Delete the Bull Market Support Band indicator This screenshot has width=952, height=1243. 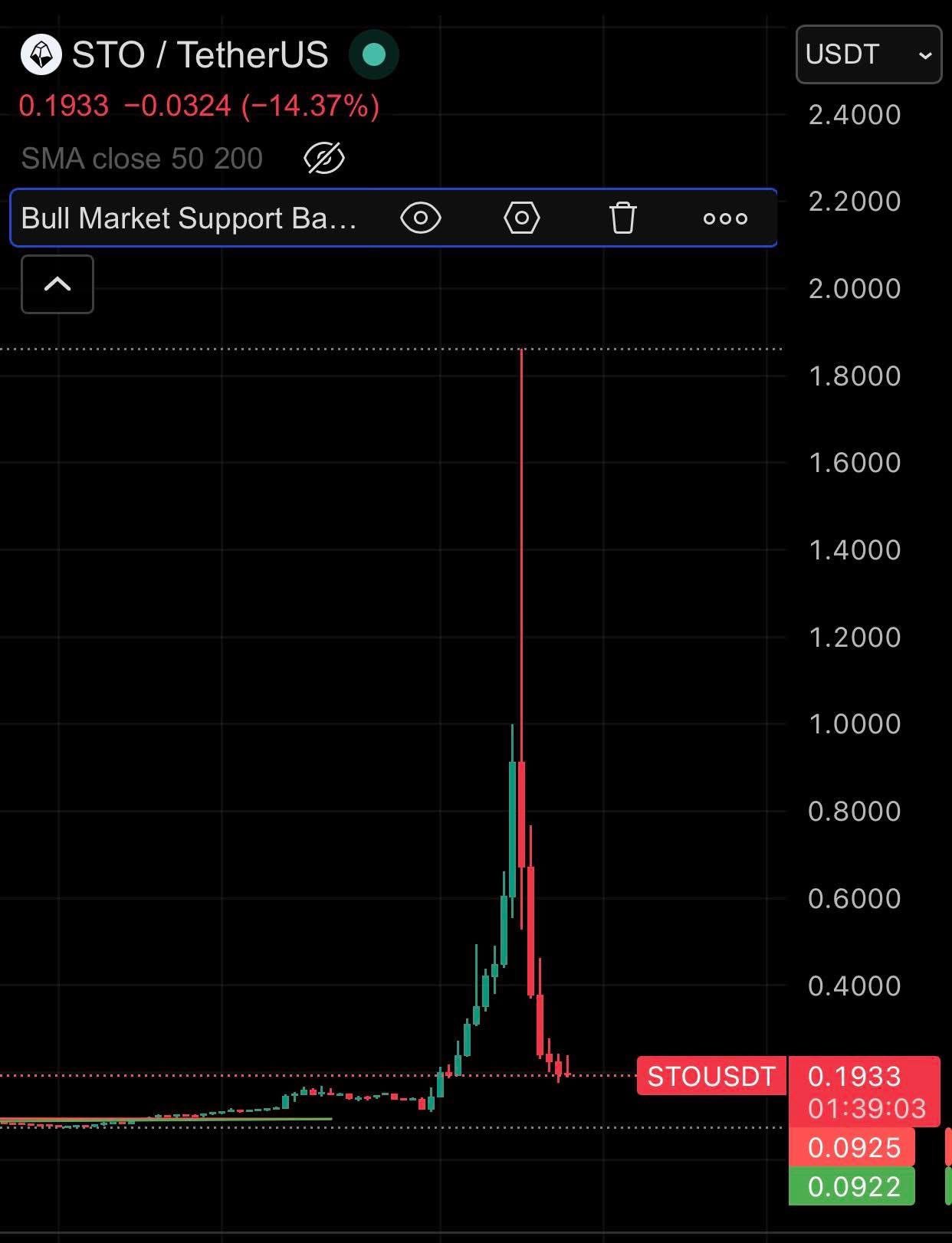(623, 218)
